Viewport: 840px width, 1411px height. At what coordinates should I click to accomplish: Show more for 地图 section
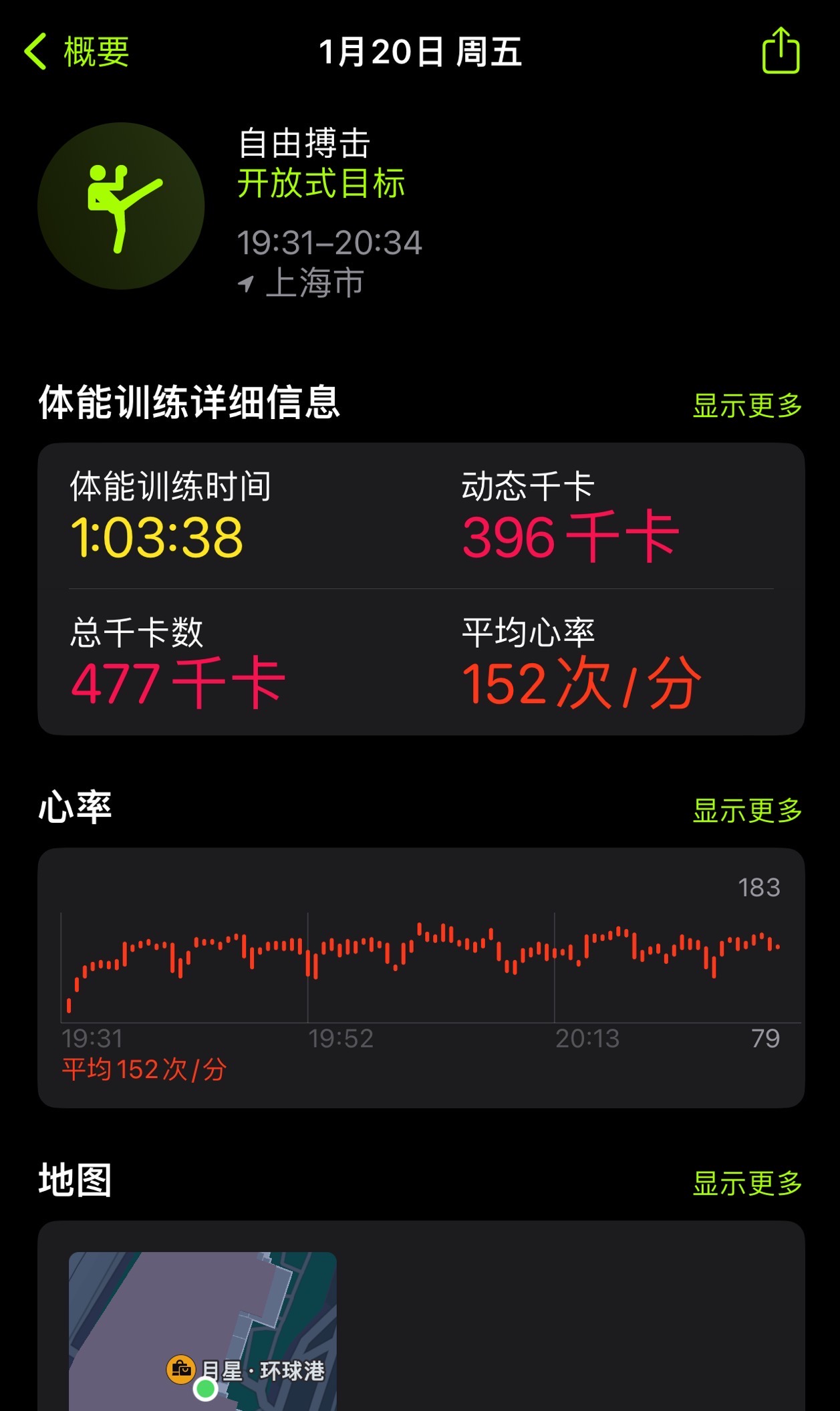(x=746, y=1183)
